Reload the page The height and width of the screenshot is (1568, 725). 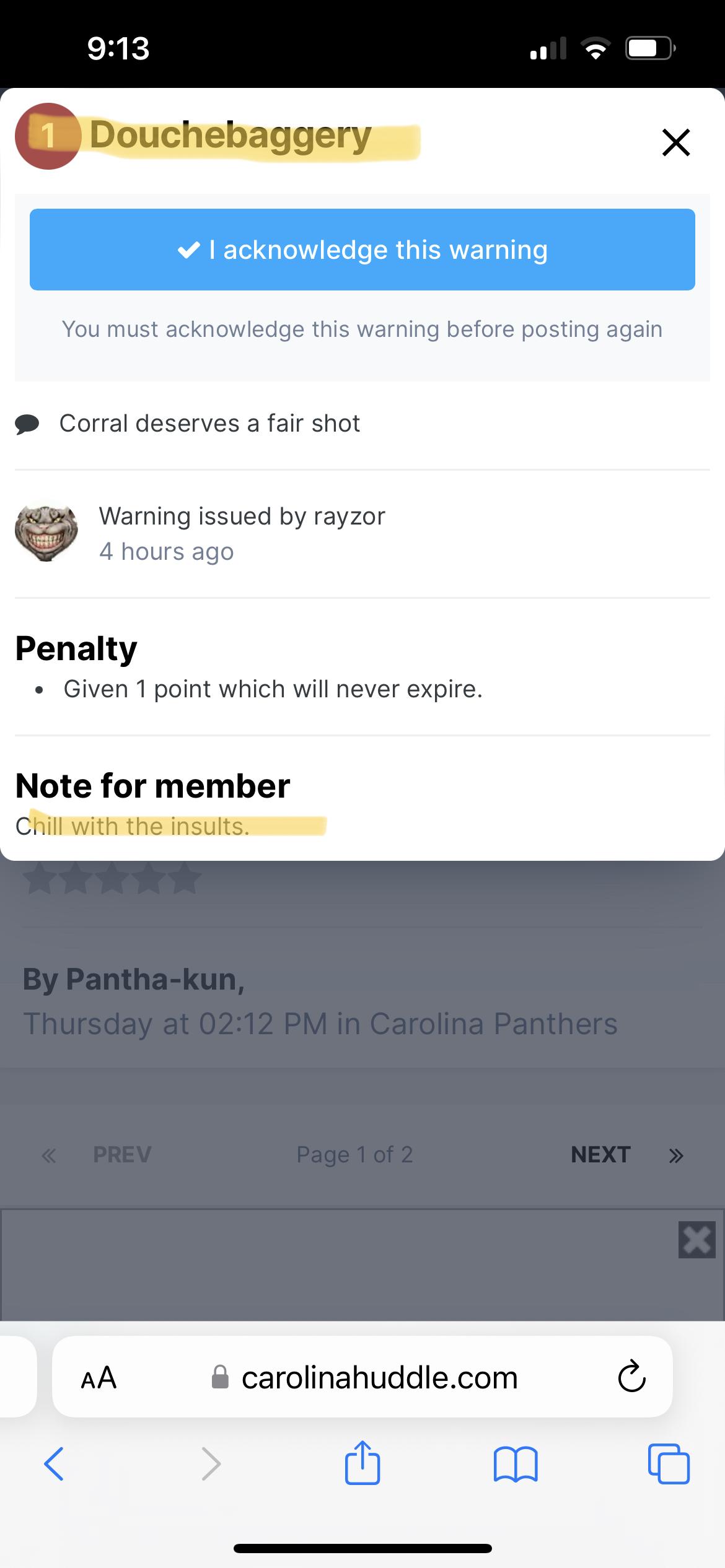pos(631,1378)
